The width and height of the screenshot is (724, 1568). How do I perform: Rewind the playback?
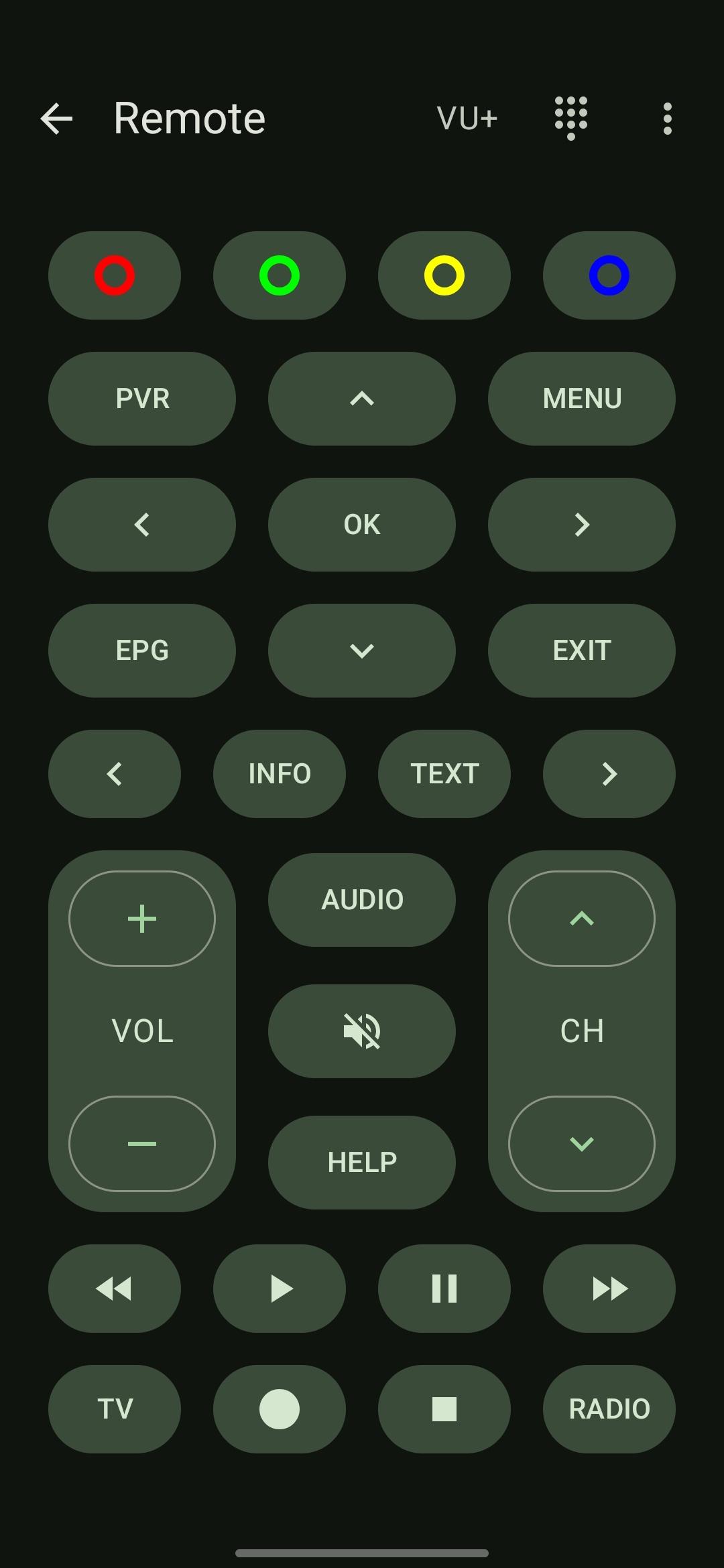(115, 1289)
